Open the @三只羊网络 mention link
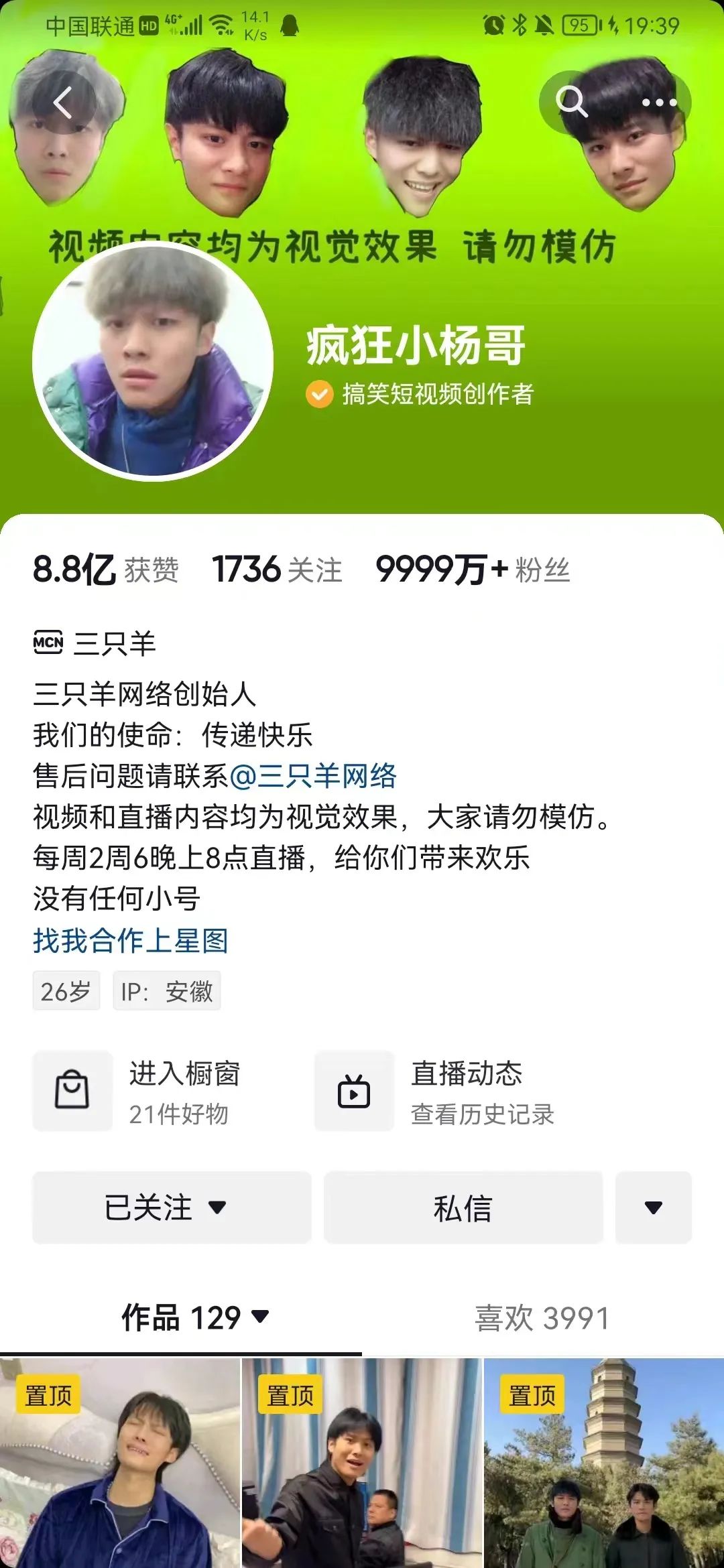 pos(314,777)
